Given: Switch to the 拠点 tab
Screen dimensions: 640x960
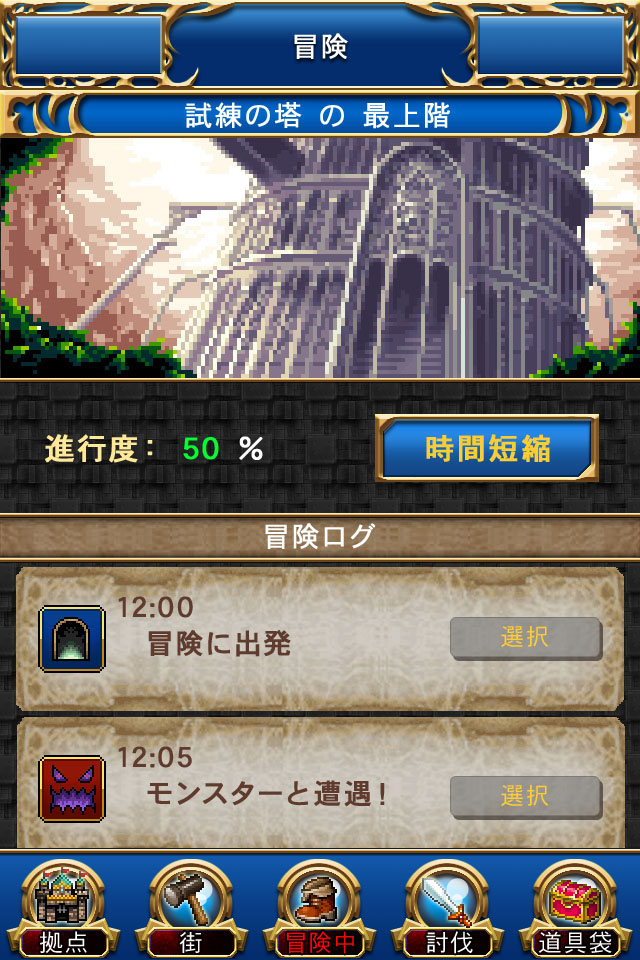Looking at the screenshot, I should point(63,907).
